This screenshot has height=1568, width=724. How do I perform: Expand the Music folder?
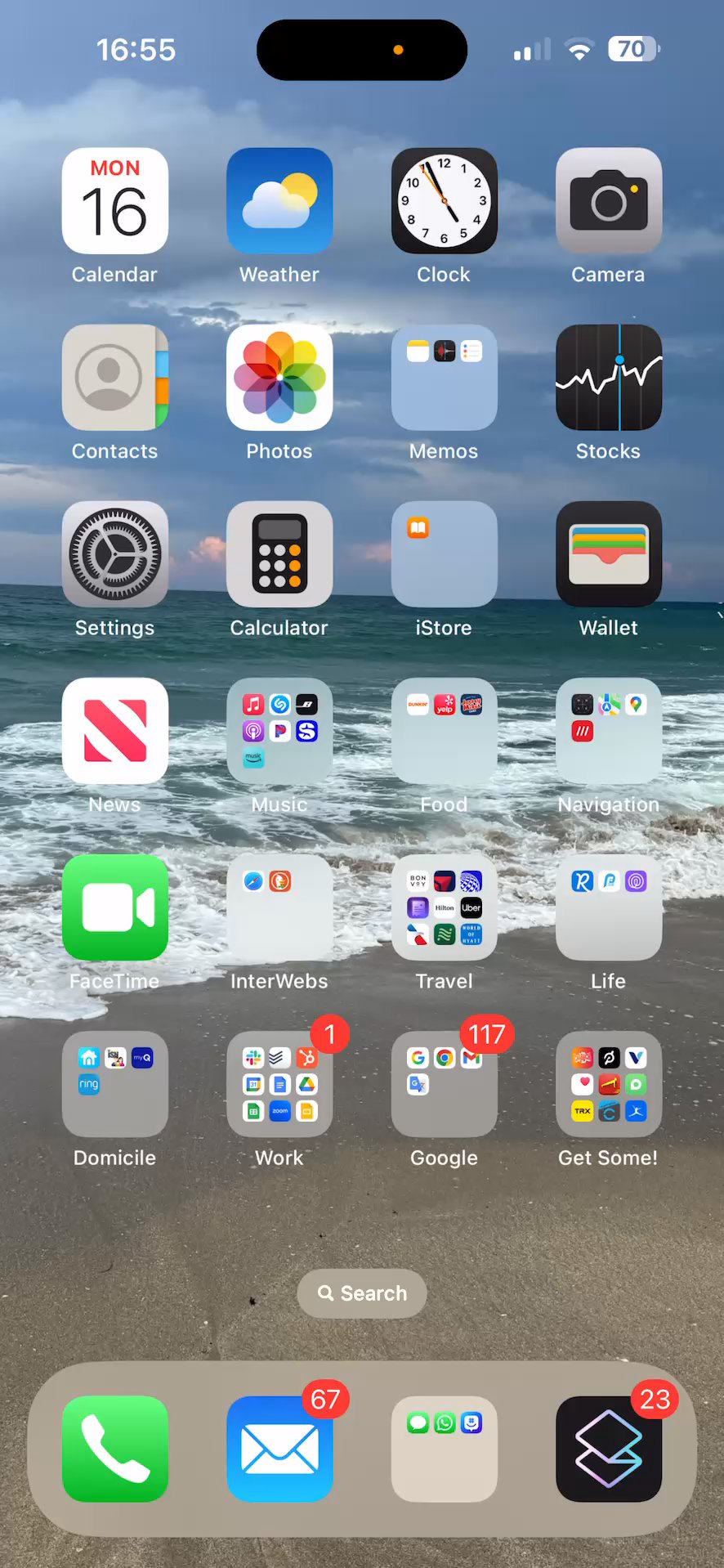click(x=279, y=731)
